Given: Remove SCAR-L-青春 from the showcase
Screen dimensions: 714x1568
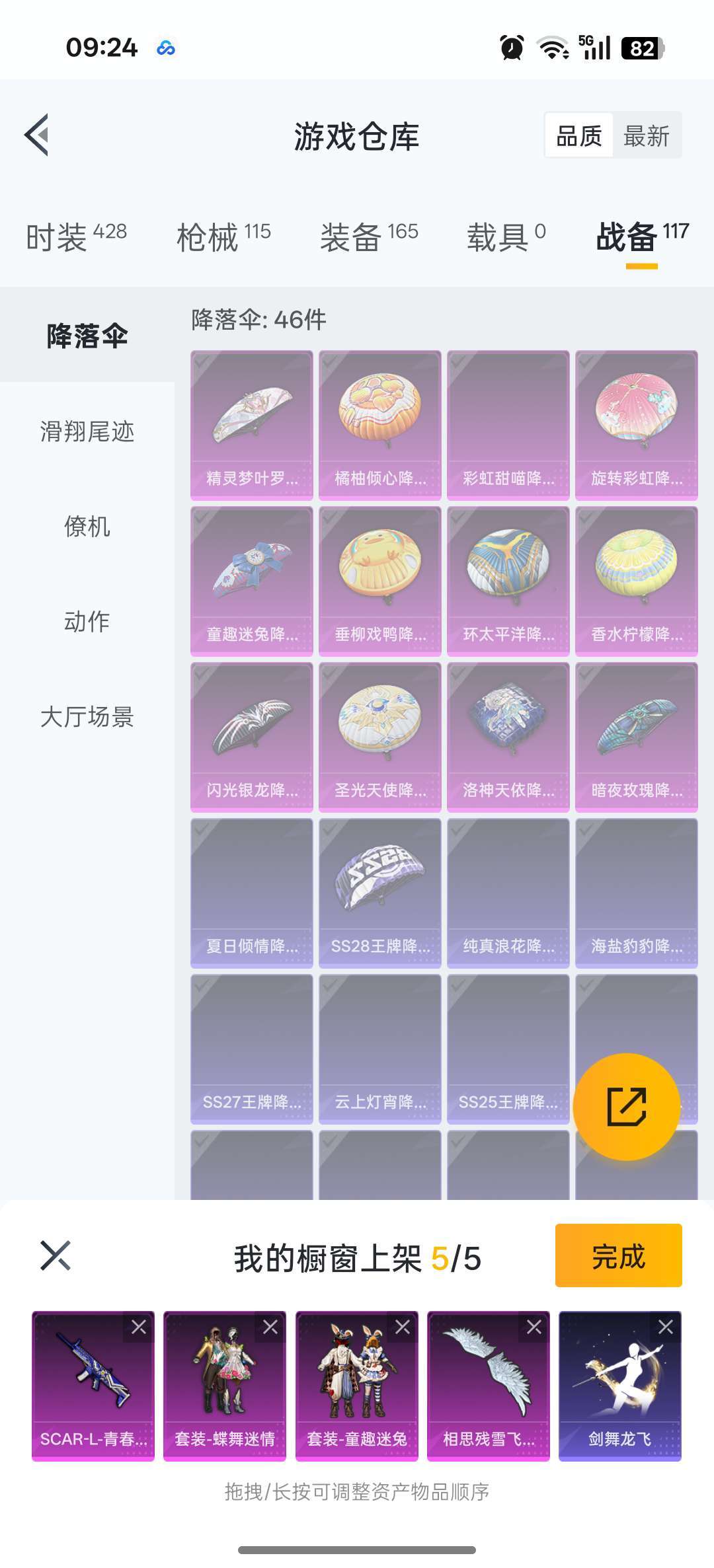Looking at the screenshot, I should click(139, 1327).
